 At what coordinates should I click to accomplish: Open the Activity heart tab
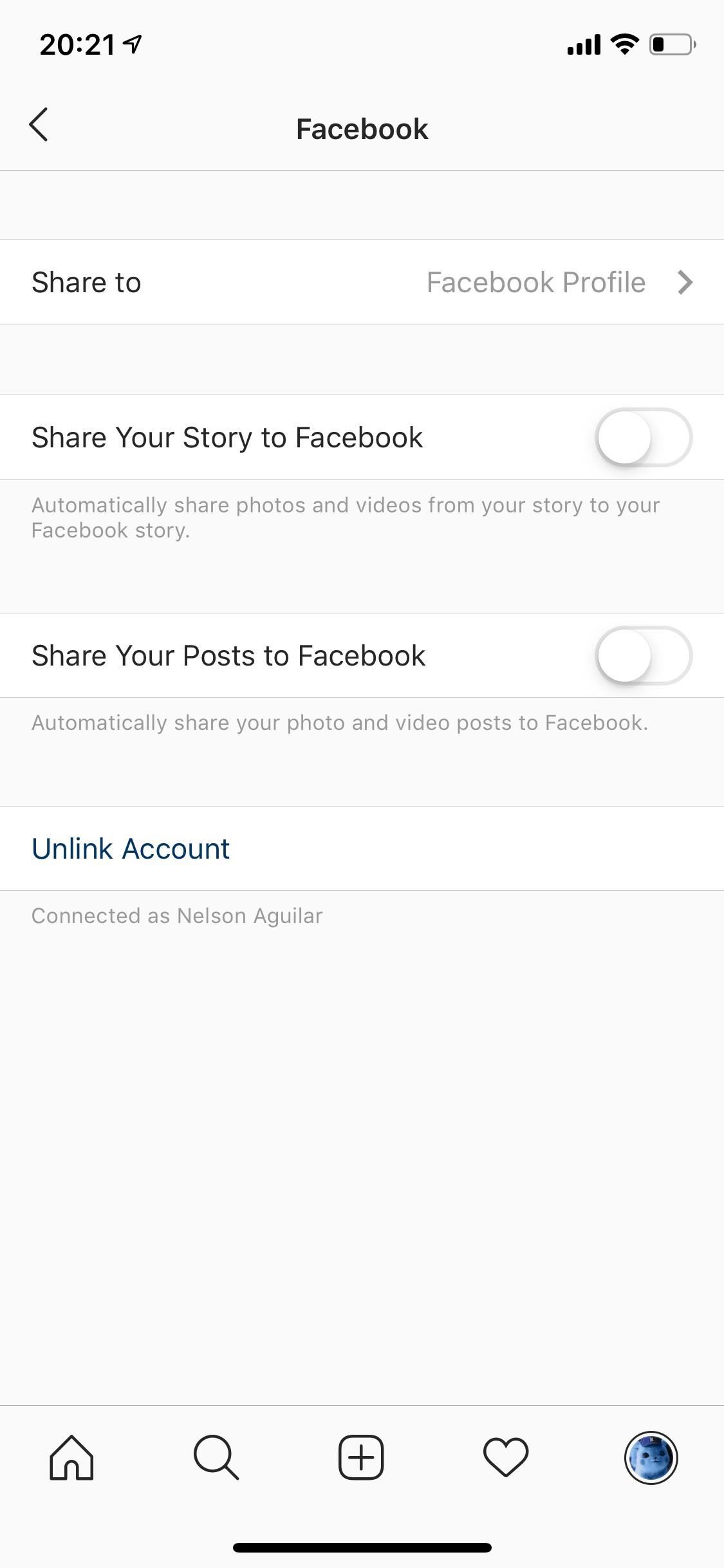[x=506, y=1458]
